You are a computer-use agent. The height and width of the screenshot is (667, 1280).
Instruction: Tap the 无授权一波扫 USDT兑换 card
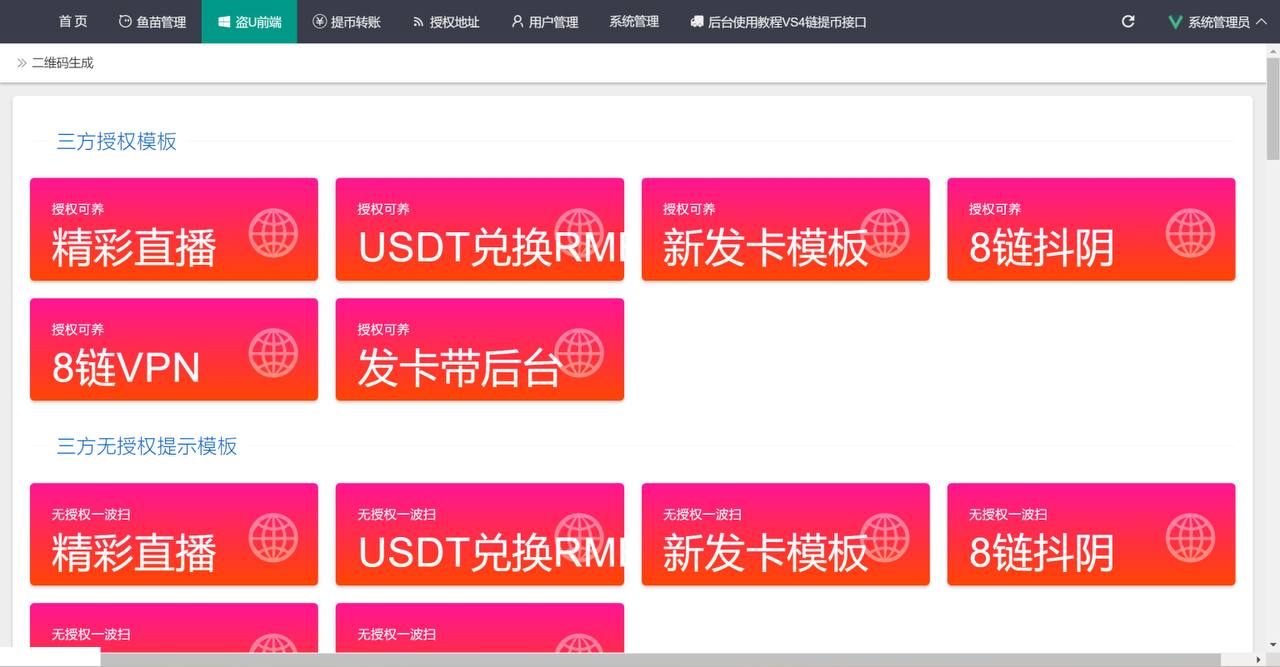pos(480,534)
